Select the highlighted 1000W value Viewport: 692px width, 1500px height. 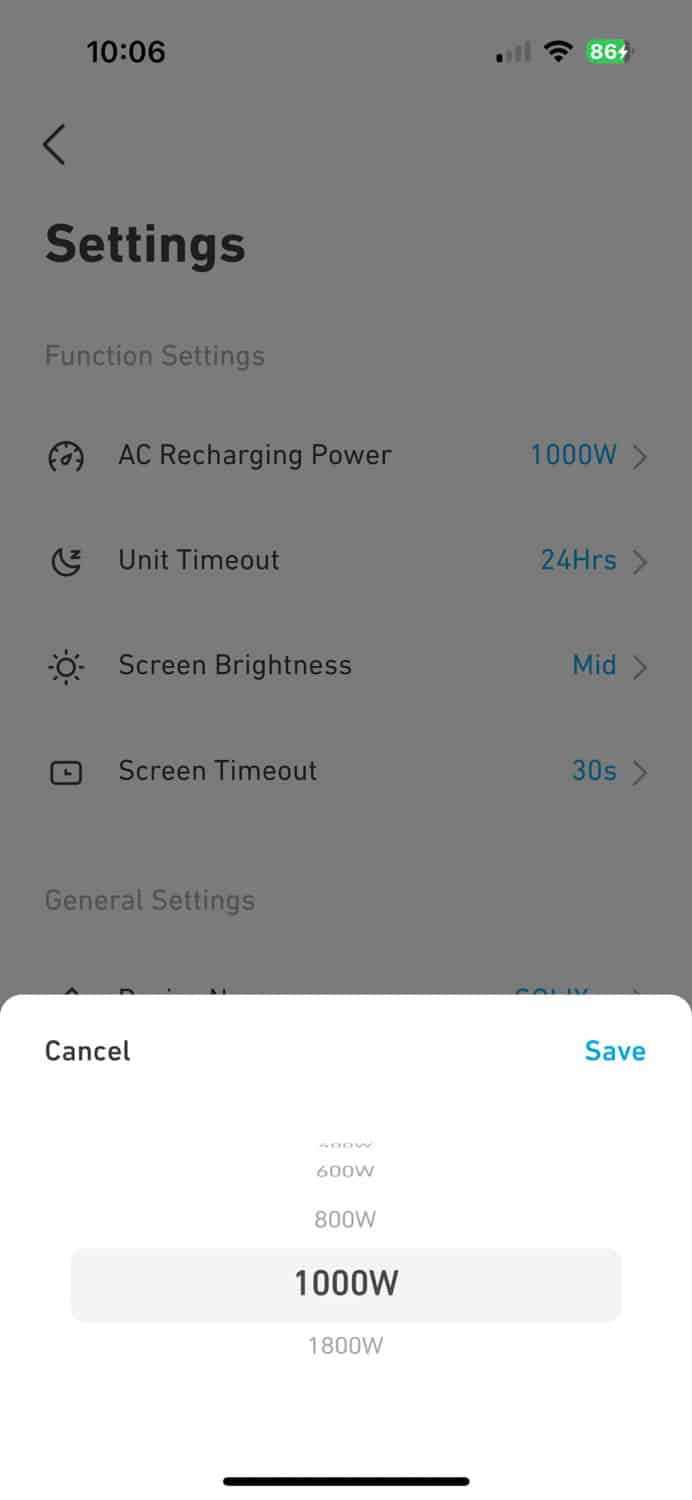click(346, 1284)
